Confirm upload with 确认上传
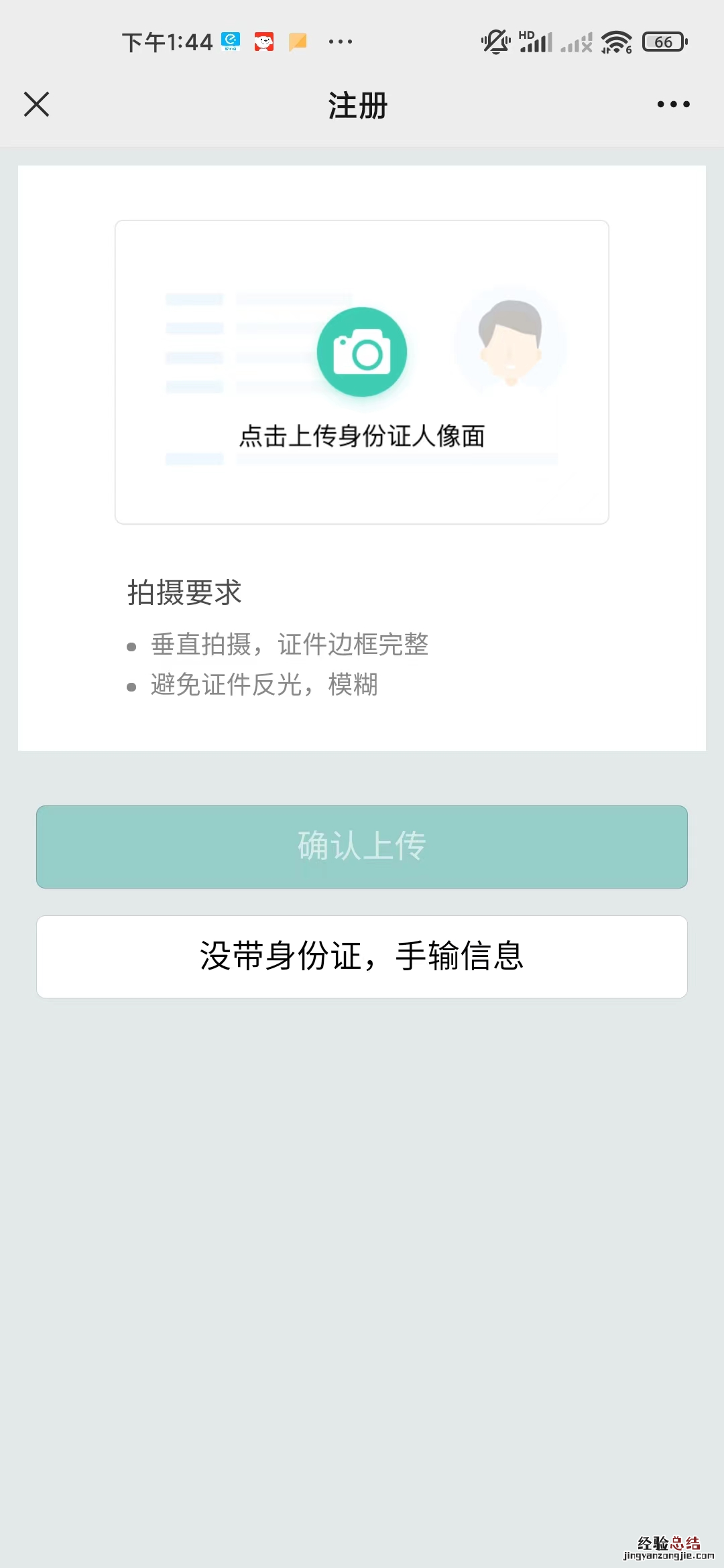This screenshot has width=724, height=1568. 362,846
